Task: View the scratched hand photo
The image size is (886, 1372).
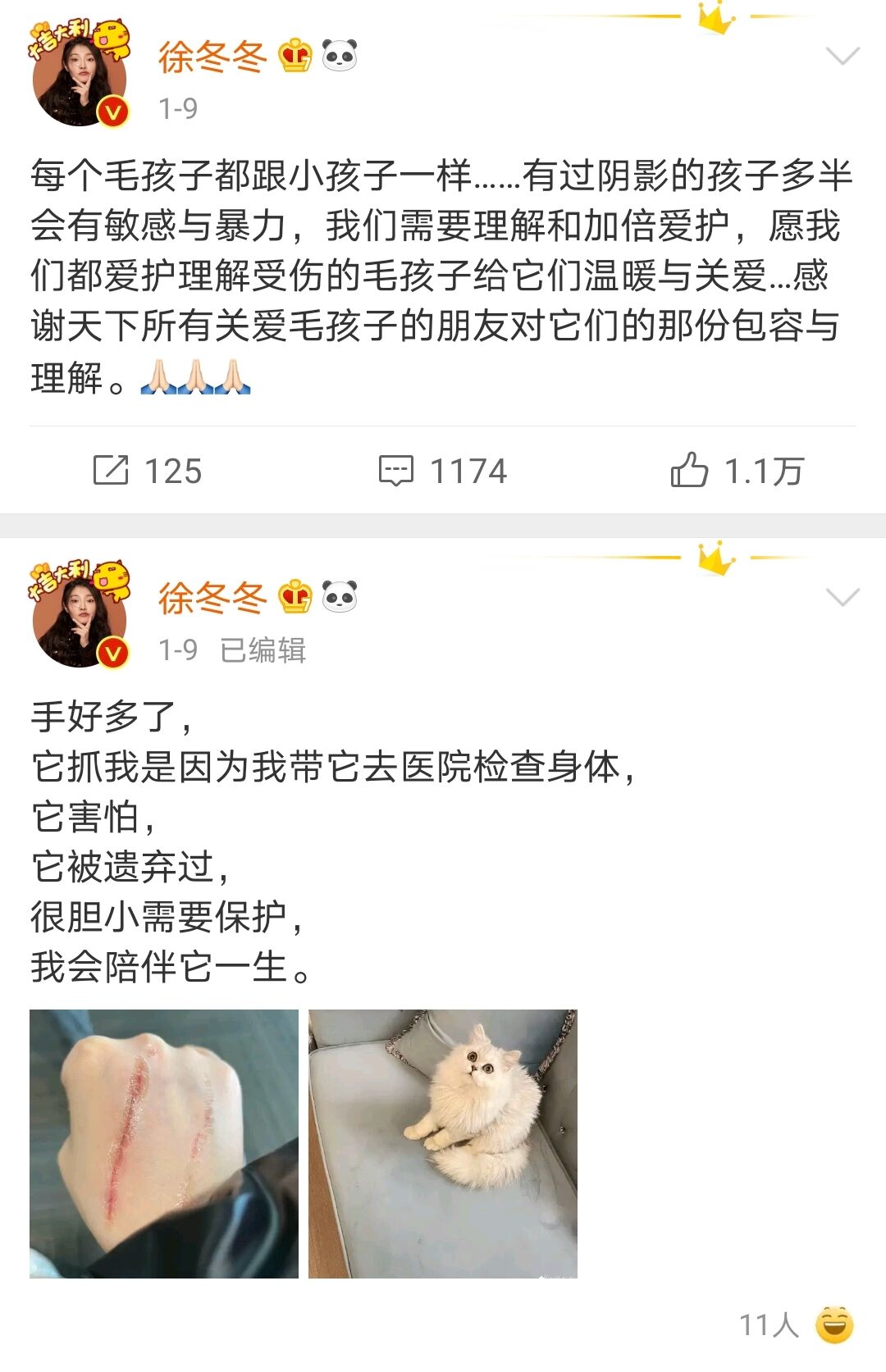Action: pos(164,1143)
